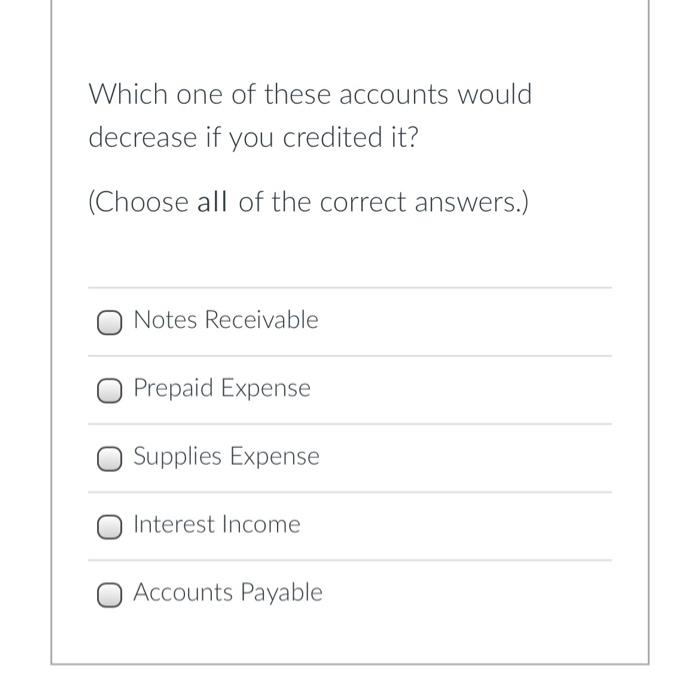Check the Notes Receivable option
700x694 pixels.
110,322
